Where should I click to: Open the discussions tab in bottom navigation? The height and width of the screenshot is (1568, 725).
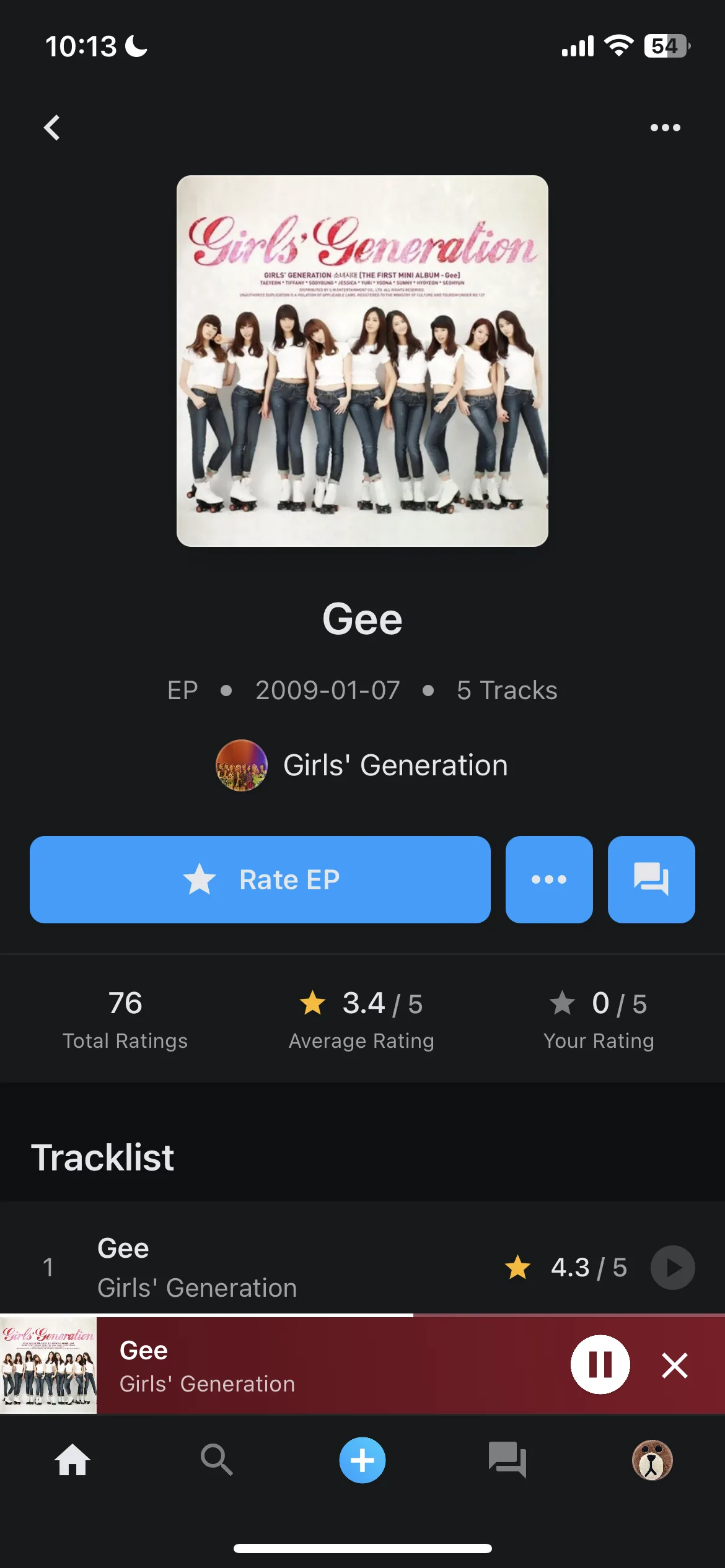[507, 1460]
